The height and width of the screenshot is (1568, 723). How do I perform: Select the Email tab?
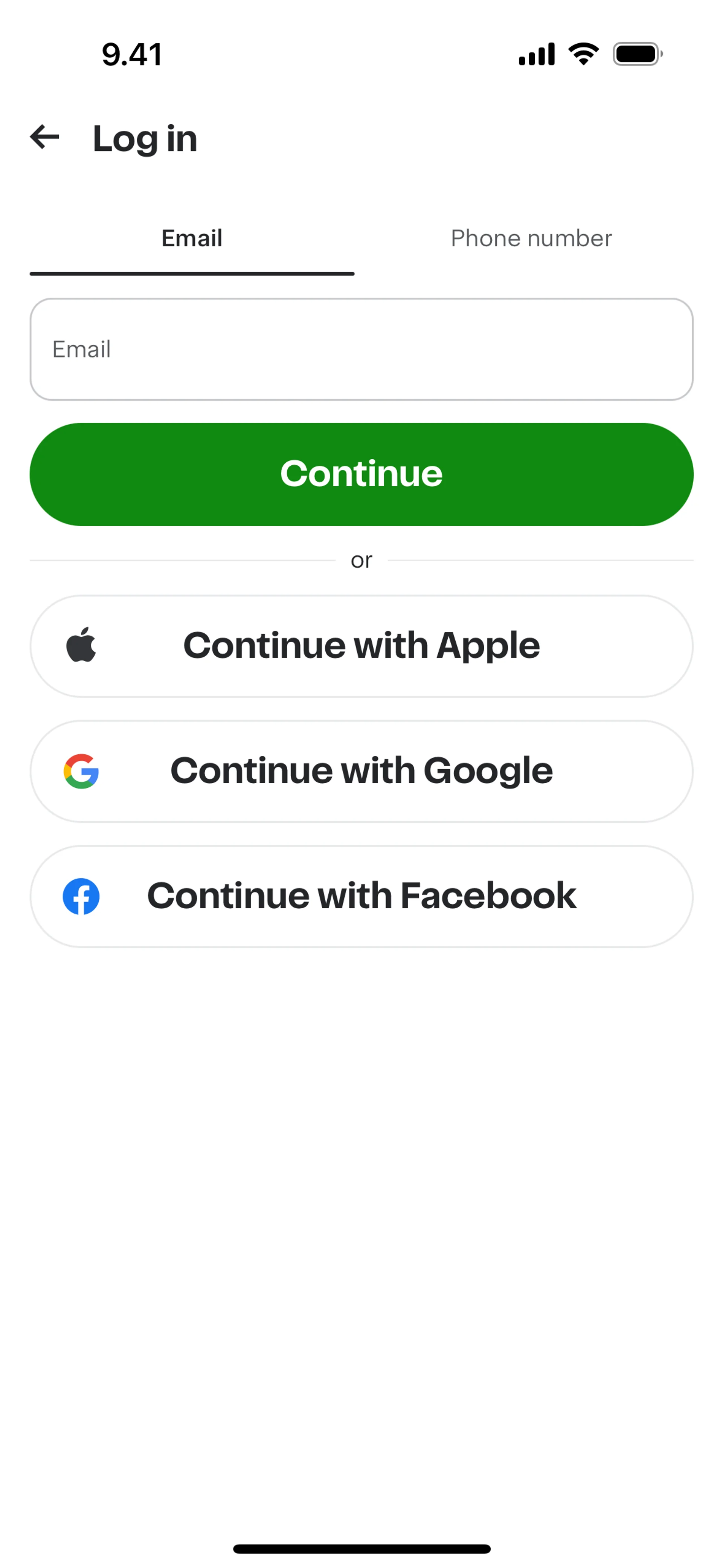[x=192, y=238]
